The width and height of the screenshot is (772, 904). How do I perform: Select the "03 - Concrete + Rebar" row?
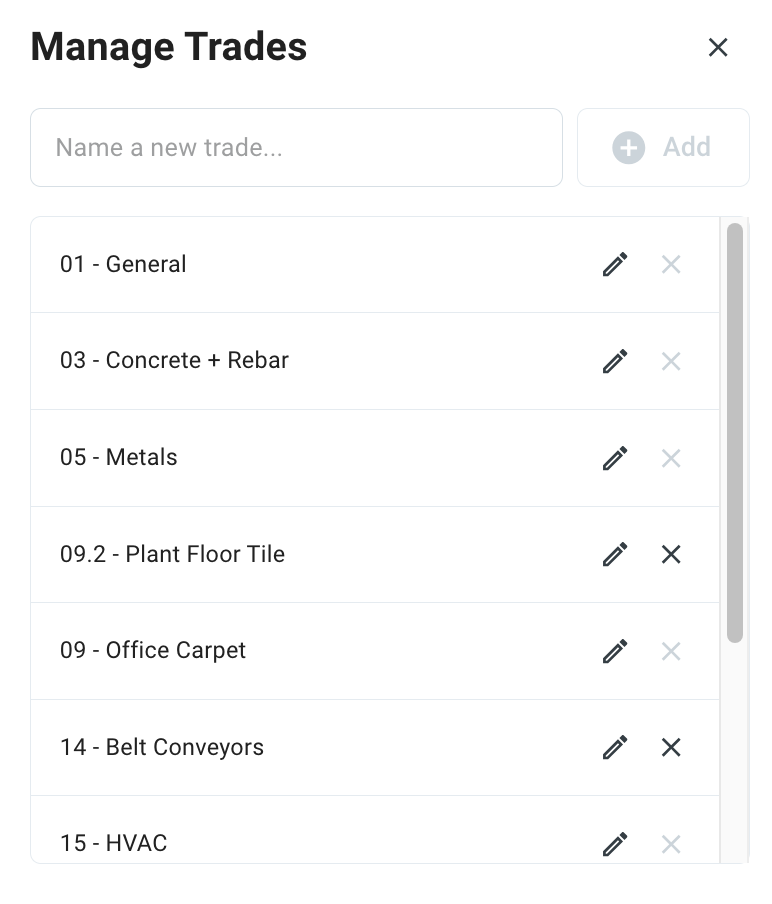300,360
